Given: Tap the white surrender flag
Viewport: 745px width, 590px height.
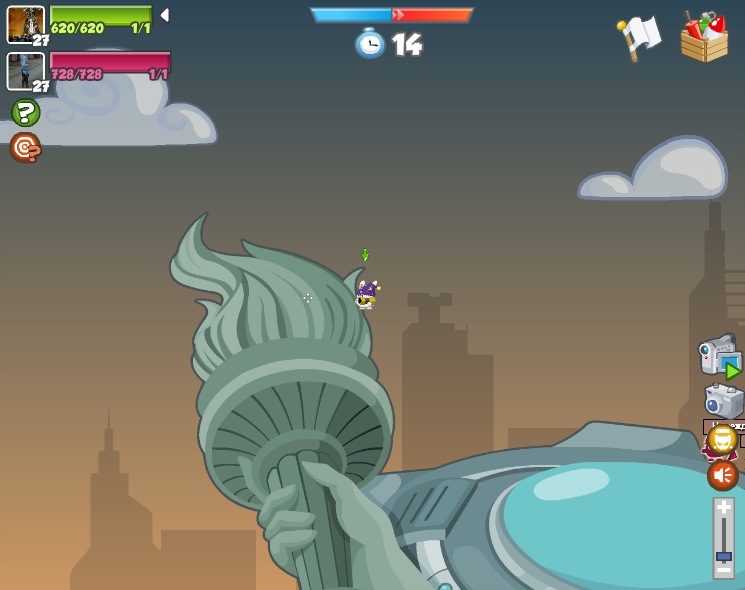Looking at the screenshot, I should point(639,37).
